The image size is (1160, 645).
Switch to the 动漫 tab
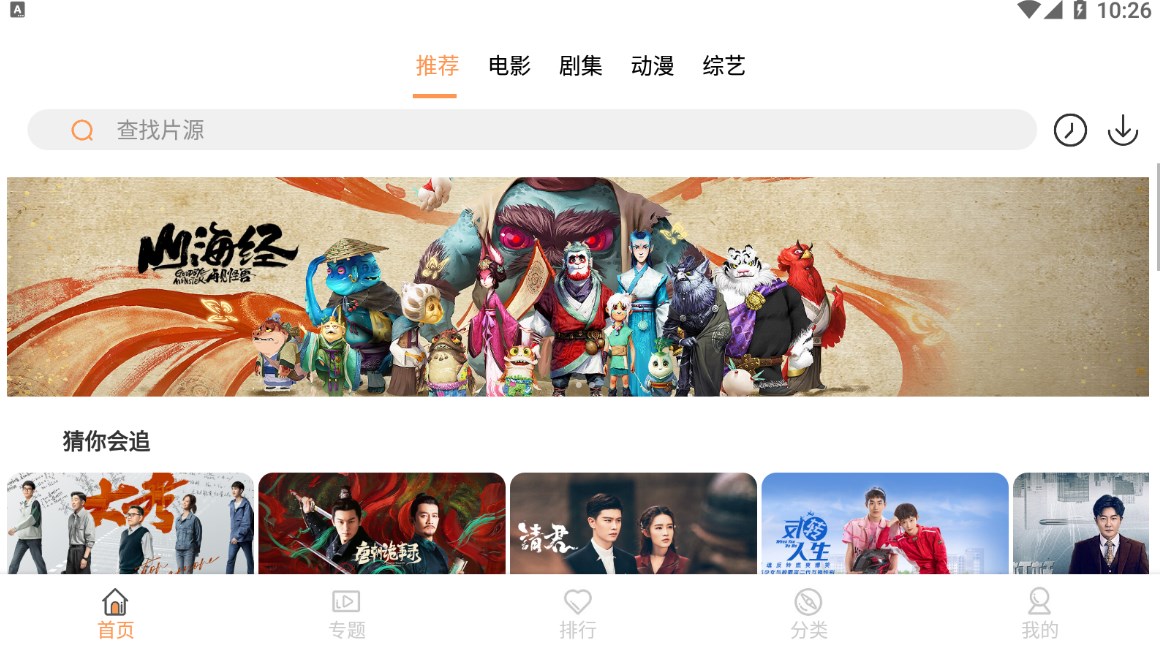tap(652, 67)
